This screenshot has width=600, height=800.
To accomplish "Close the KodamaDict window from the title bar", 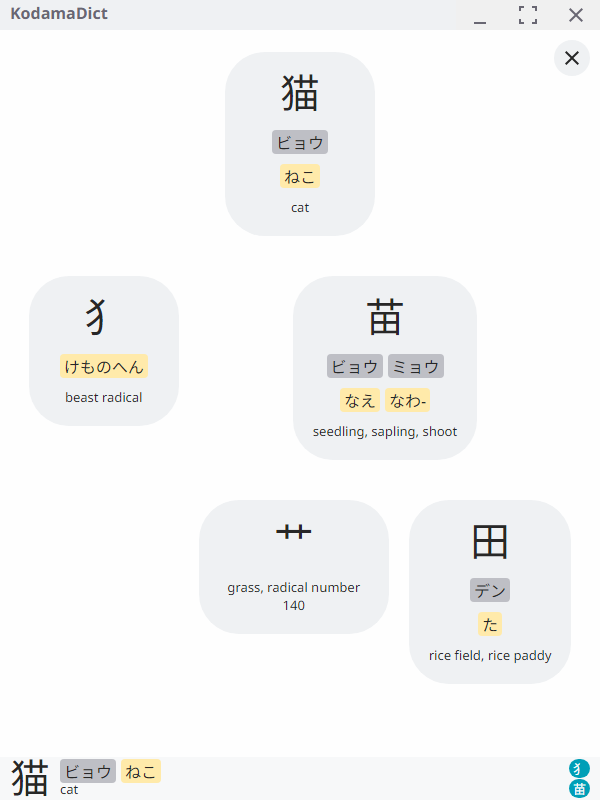I will point(576,15).
